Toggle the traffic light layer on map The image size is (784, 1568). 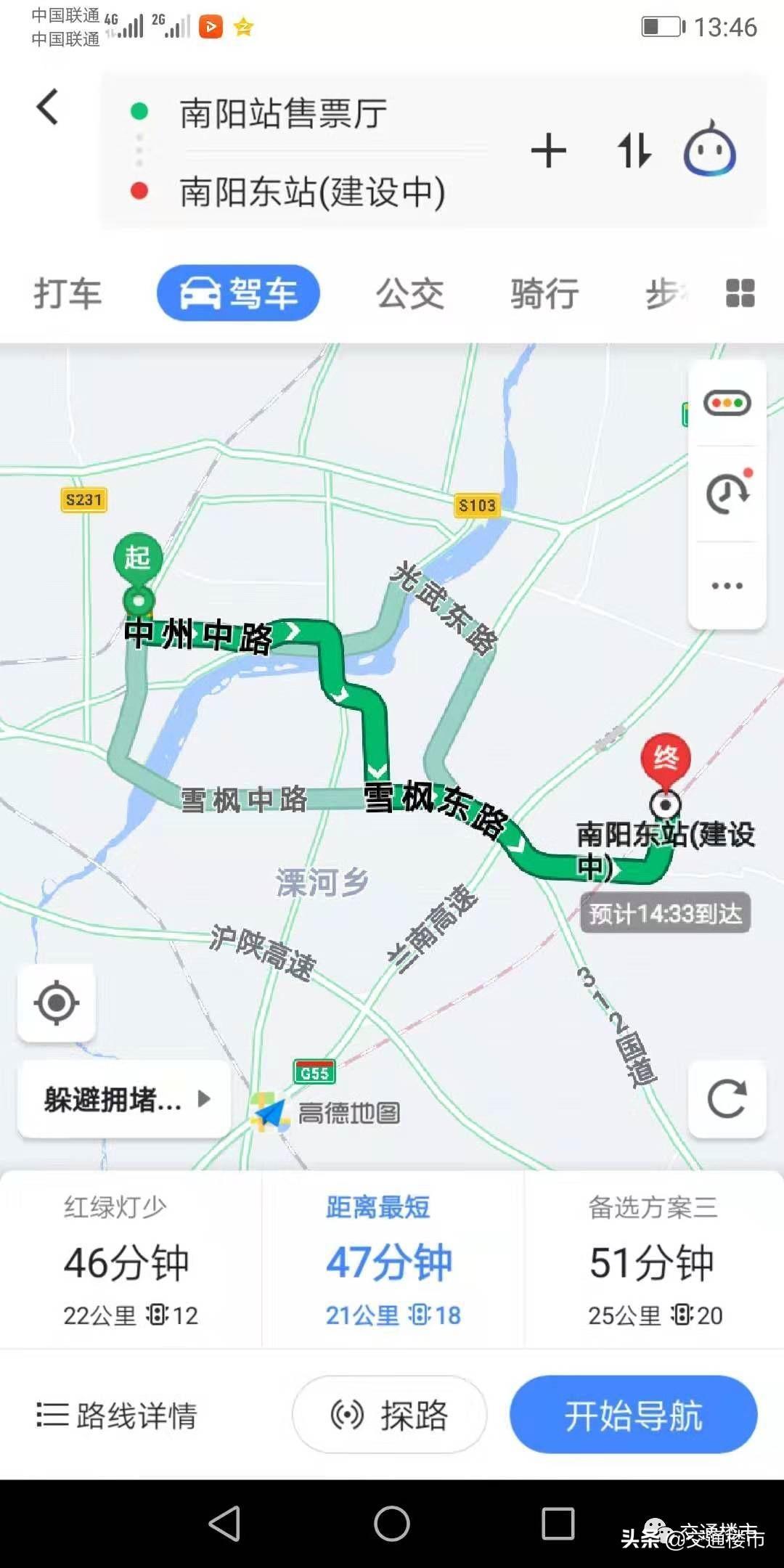(x=727, y=403)
